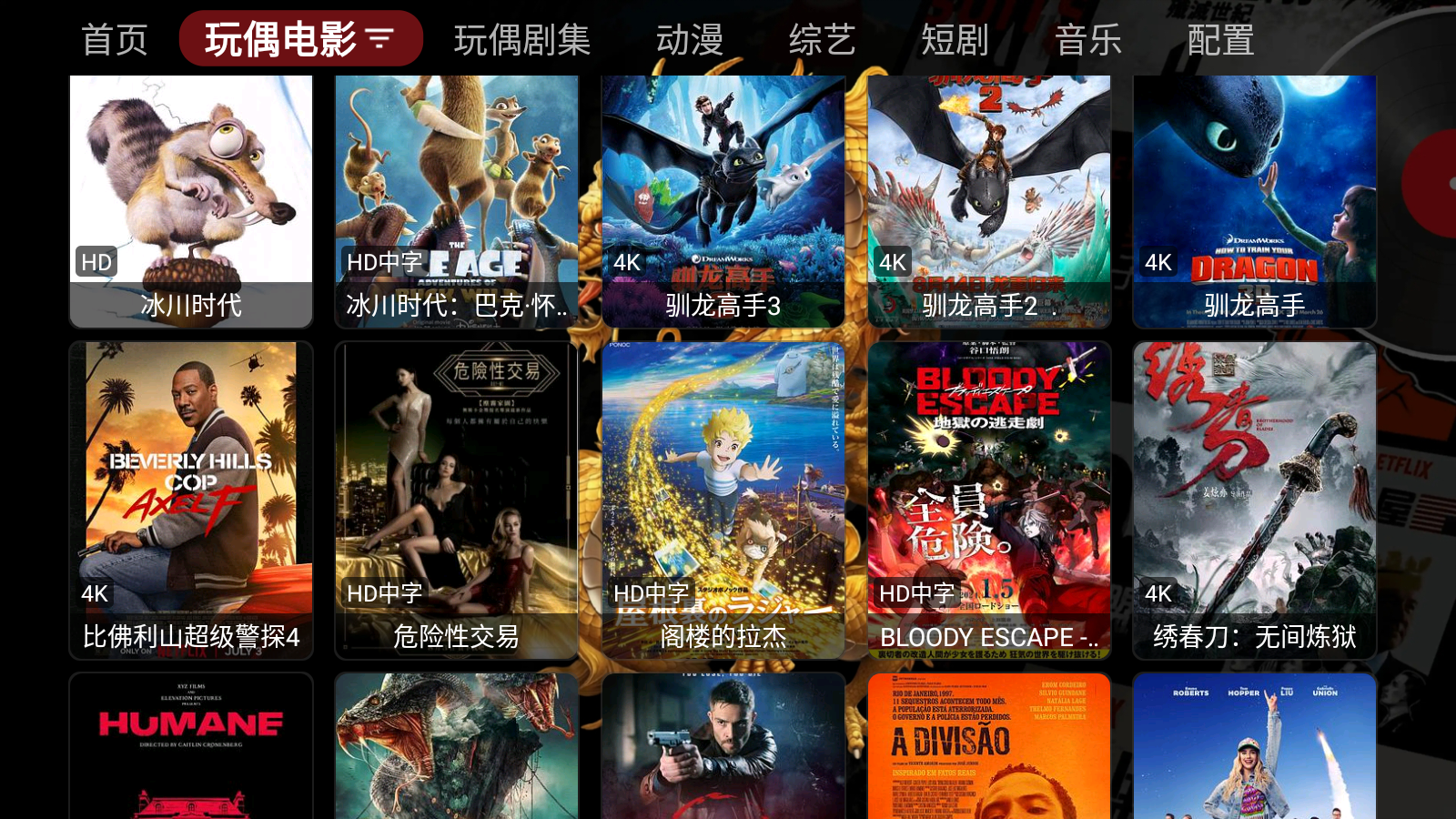Image resolution: width=1456 pixels, height=819 pixels.
Task: Open the 音乐 tab
Action: pos(1088,40)
